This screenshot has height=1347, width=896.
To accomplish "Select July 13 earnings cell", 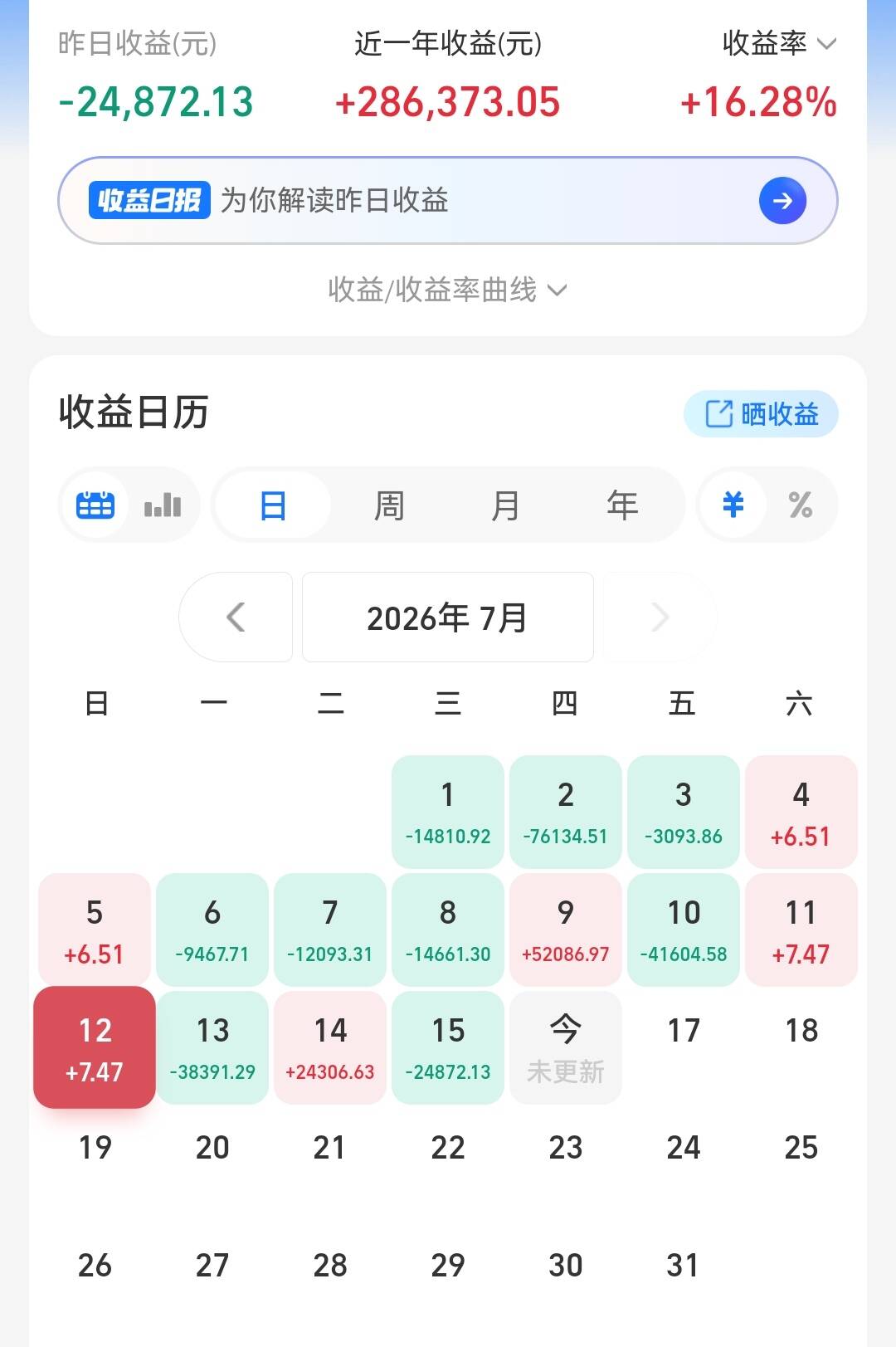I will (212, 1047).
